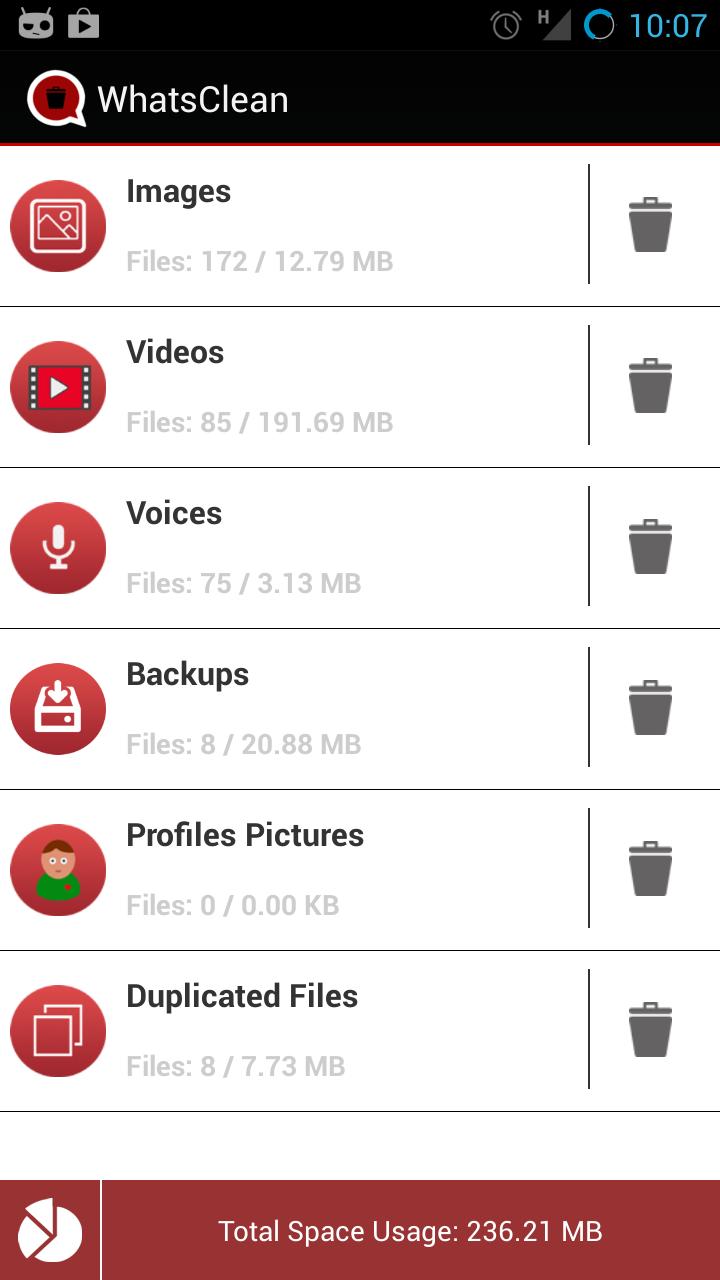Image resolution: width=720 pixels, height=1280 pixels.
Task: Clear Voices using its trash icon
Action: click(x=650, y=547)
